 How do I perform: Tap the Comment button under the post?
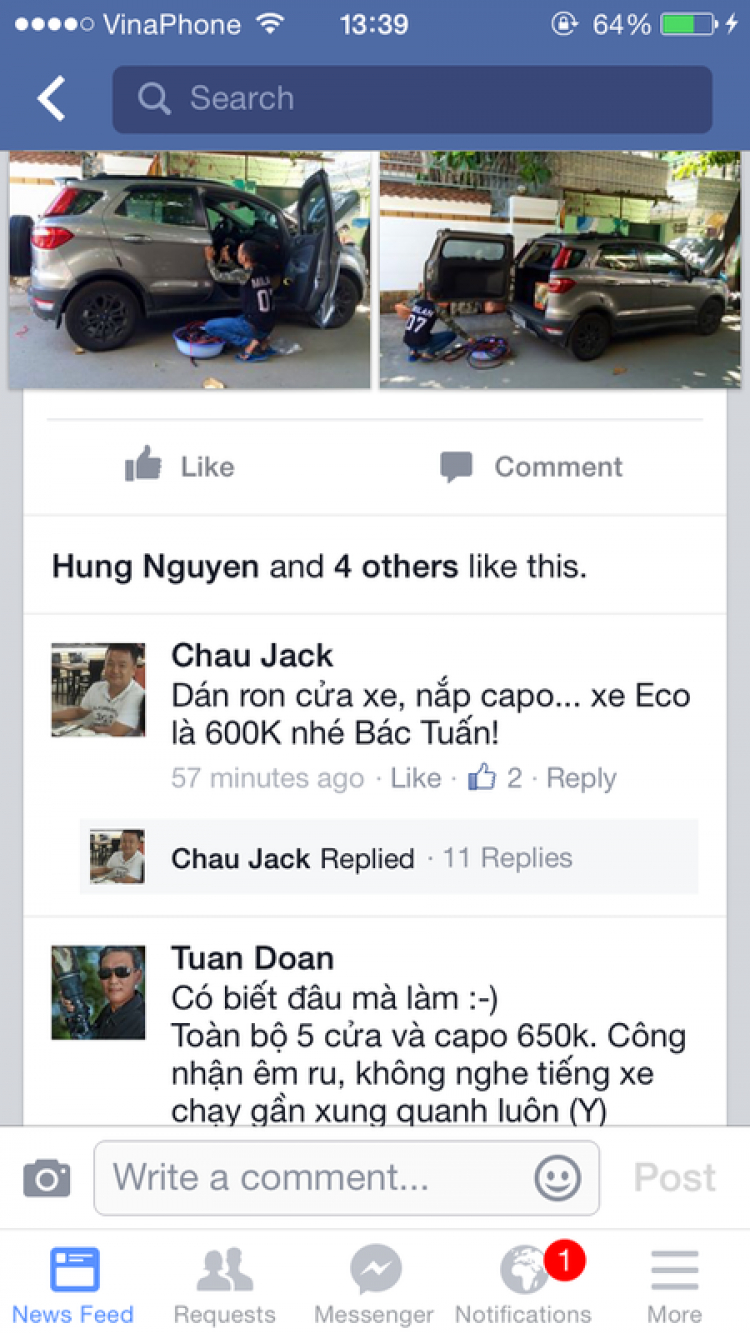(531, 467)
